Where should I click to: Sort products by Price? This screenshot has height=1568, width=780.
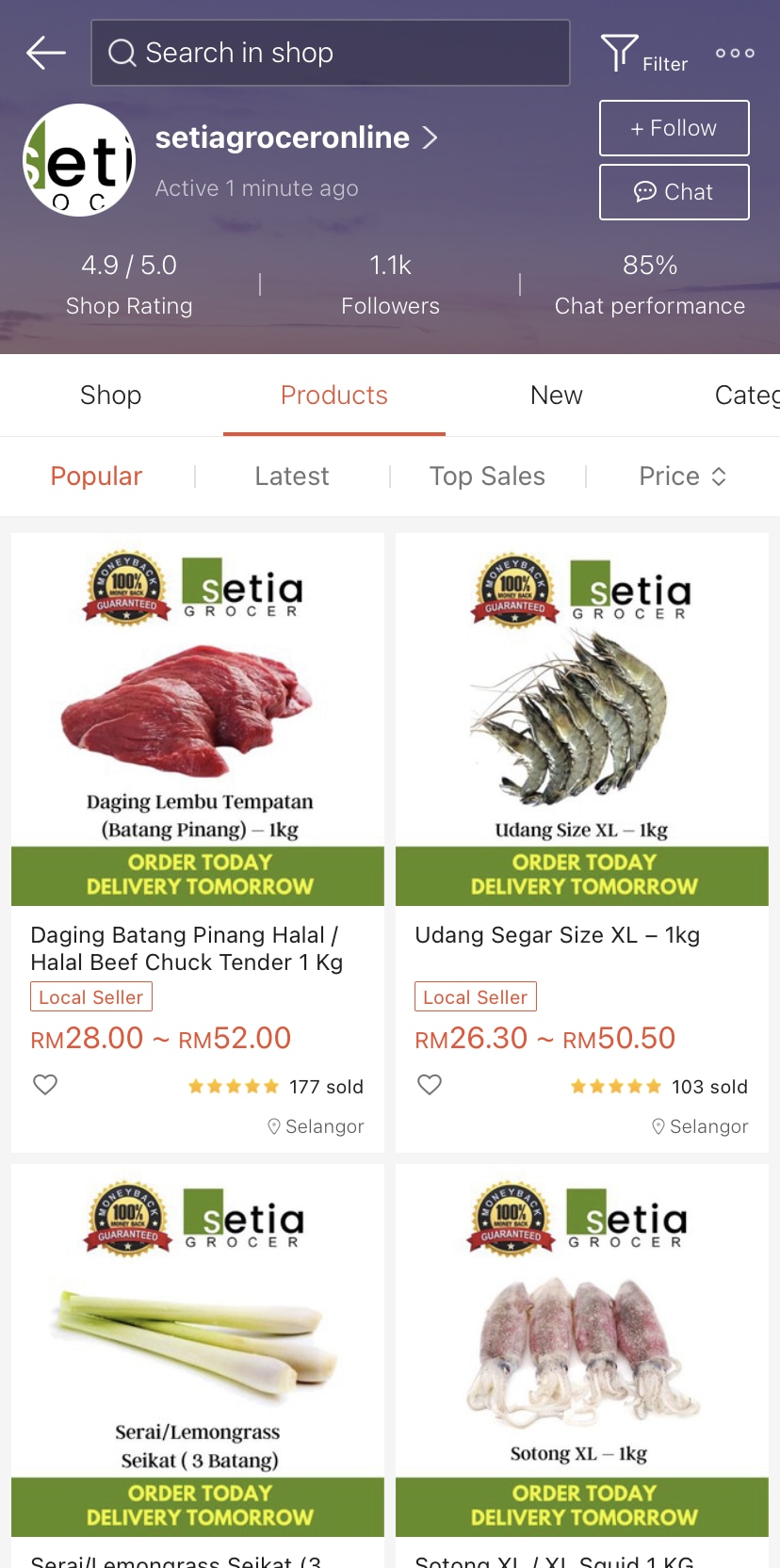pos(682,477)
